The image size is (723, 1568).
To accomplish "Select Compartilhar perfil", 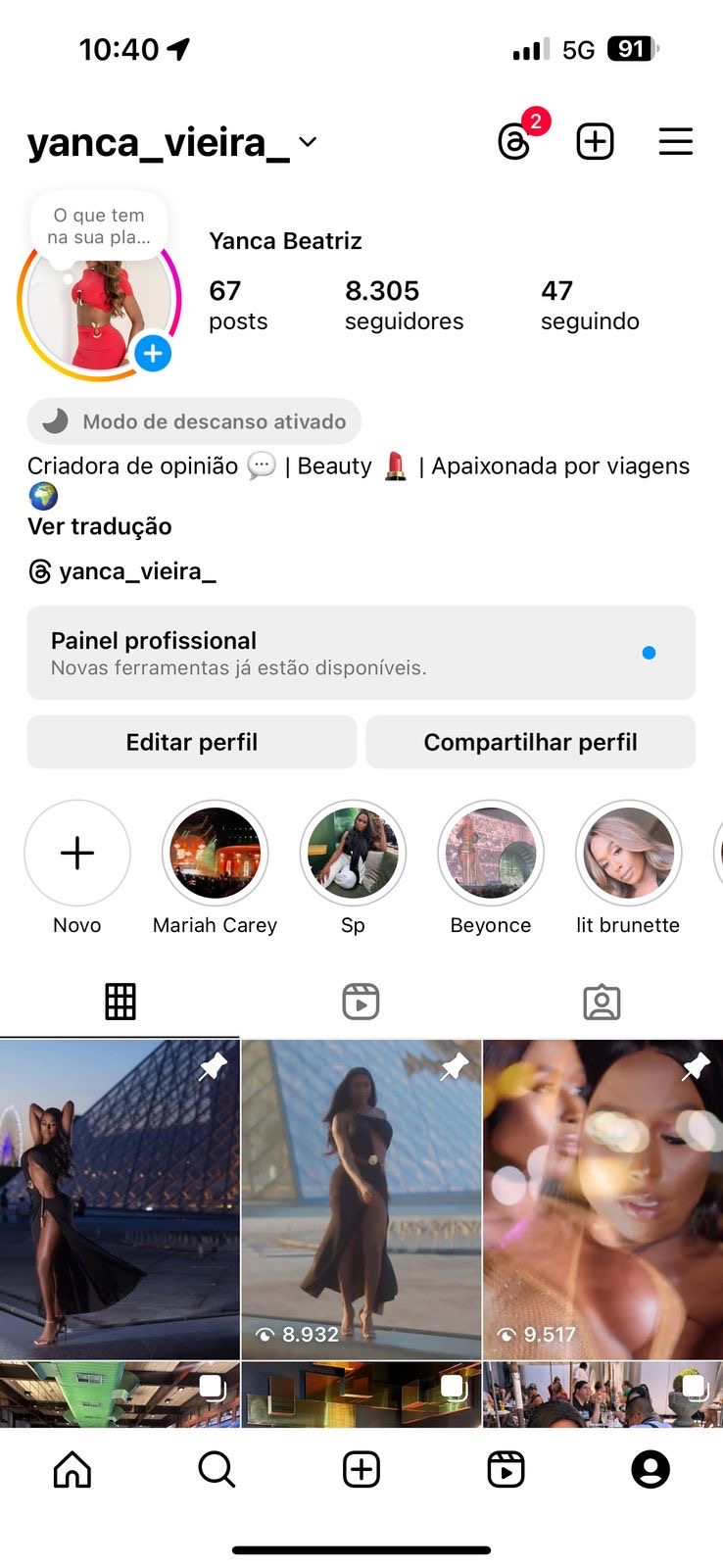I will pyautogui.click(x=530, y=742).
